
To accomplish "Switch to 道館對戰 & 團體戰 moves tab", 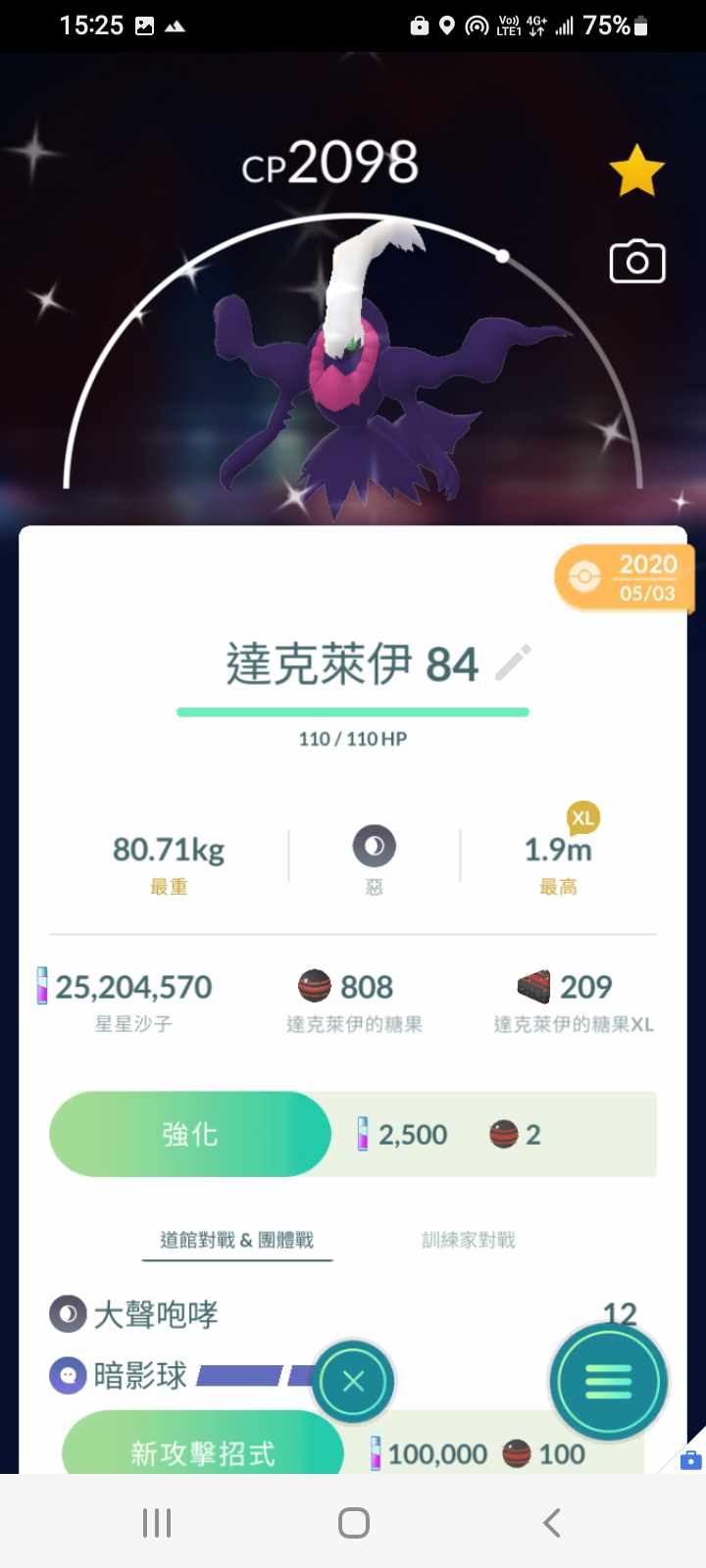I will (x=236, y=1240).
